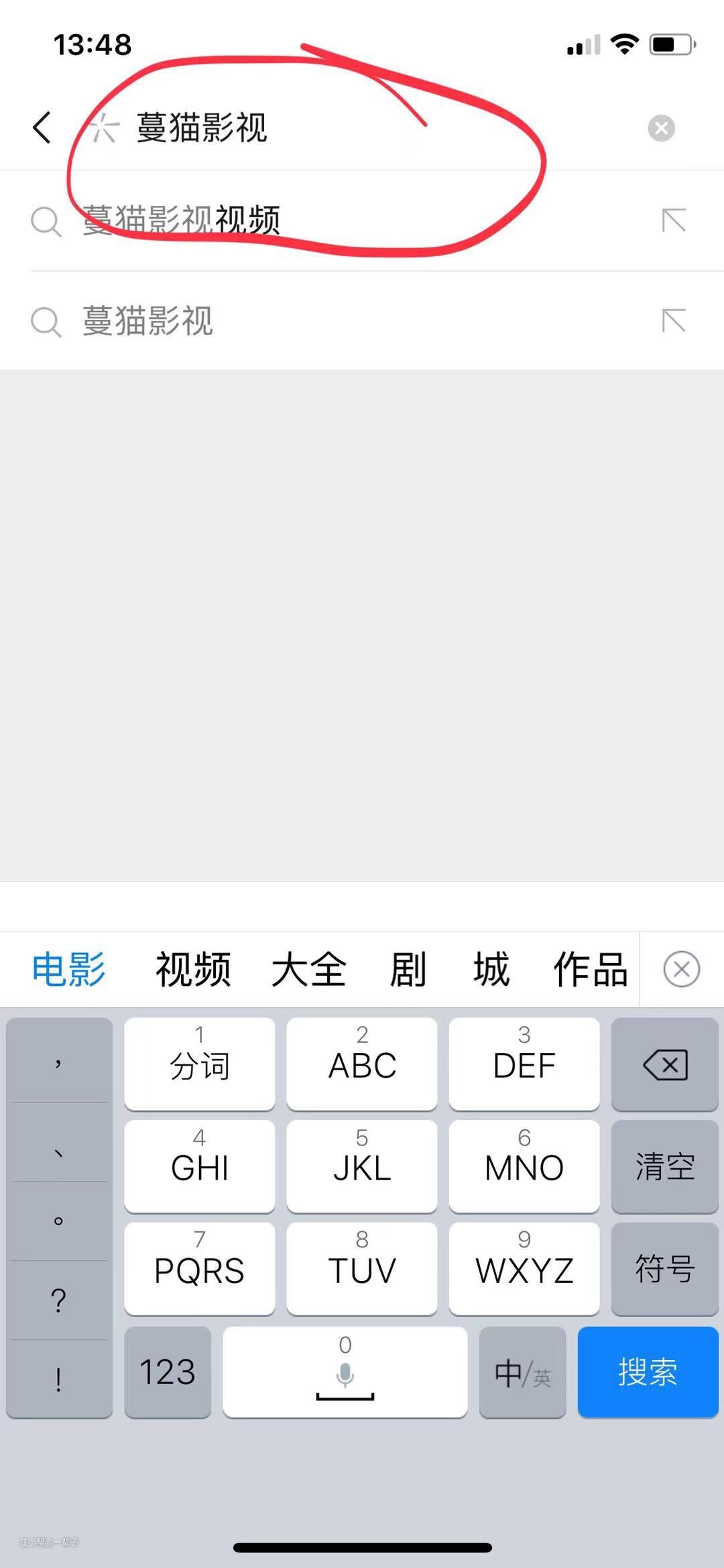Tap the space key with the microphone
724x1568 pixels.
345,1371
